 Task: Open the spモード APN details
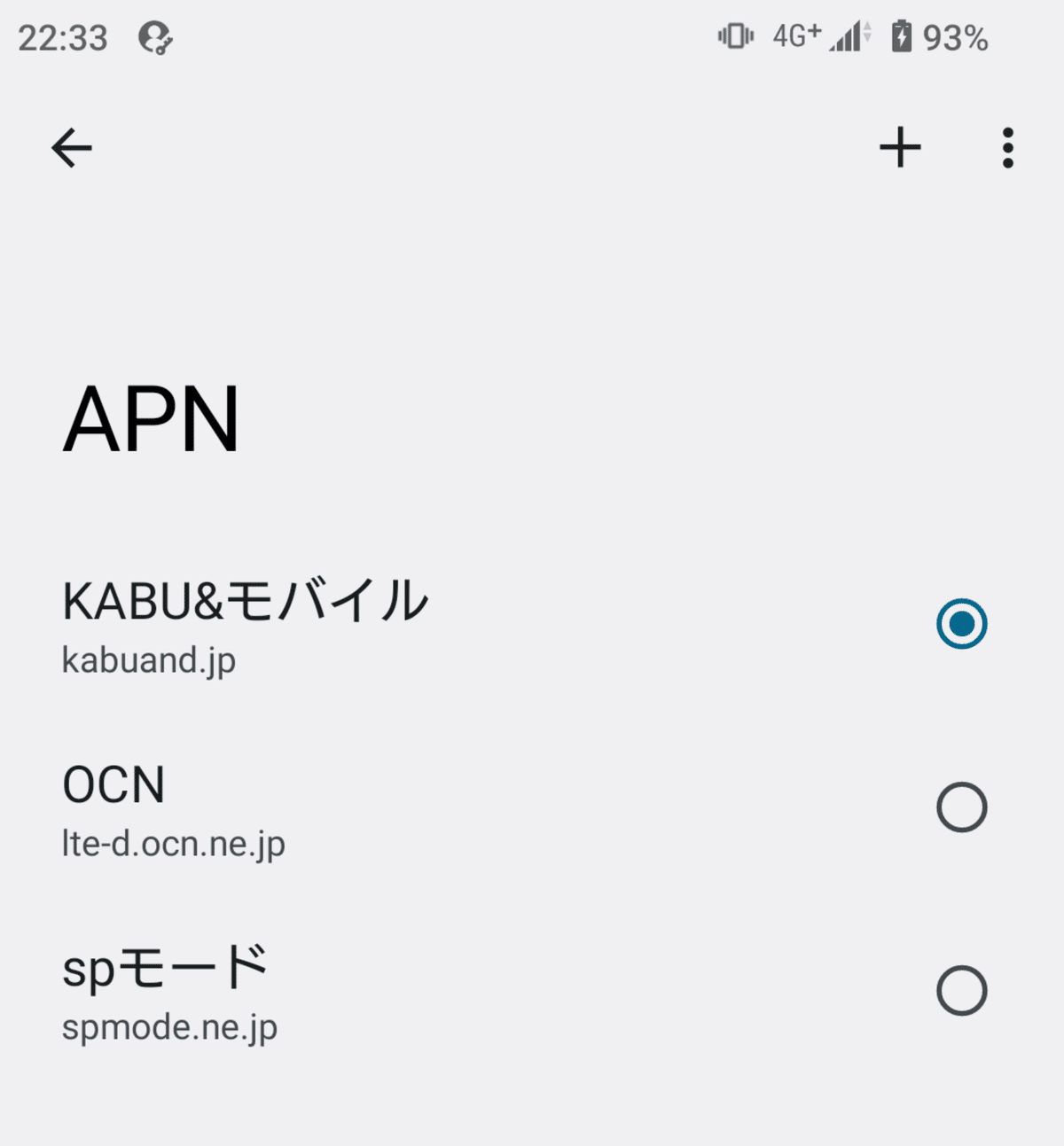pyautogui.click(x=169, y=991)
